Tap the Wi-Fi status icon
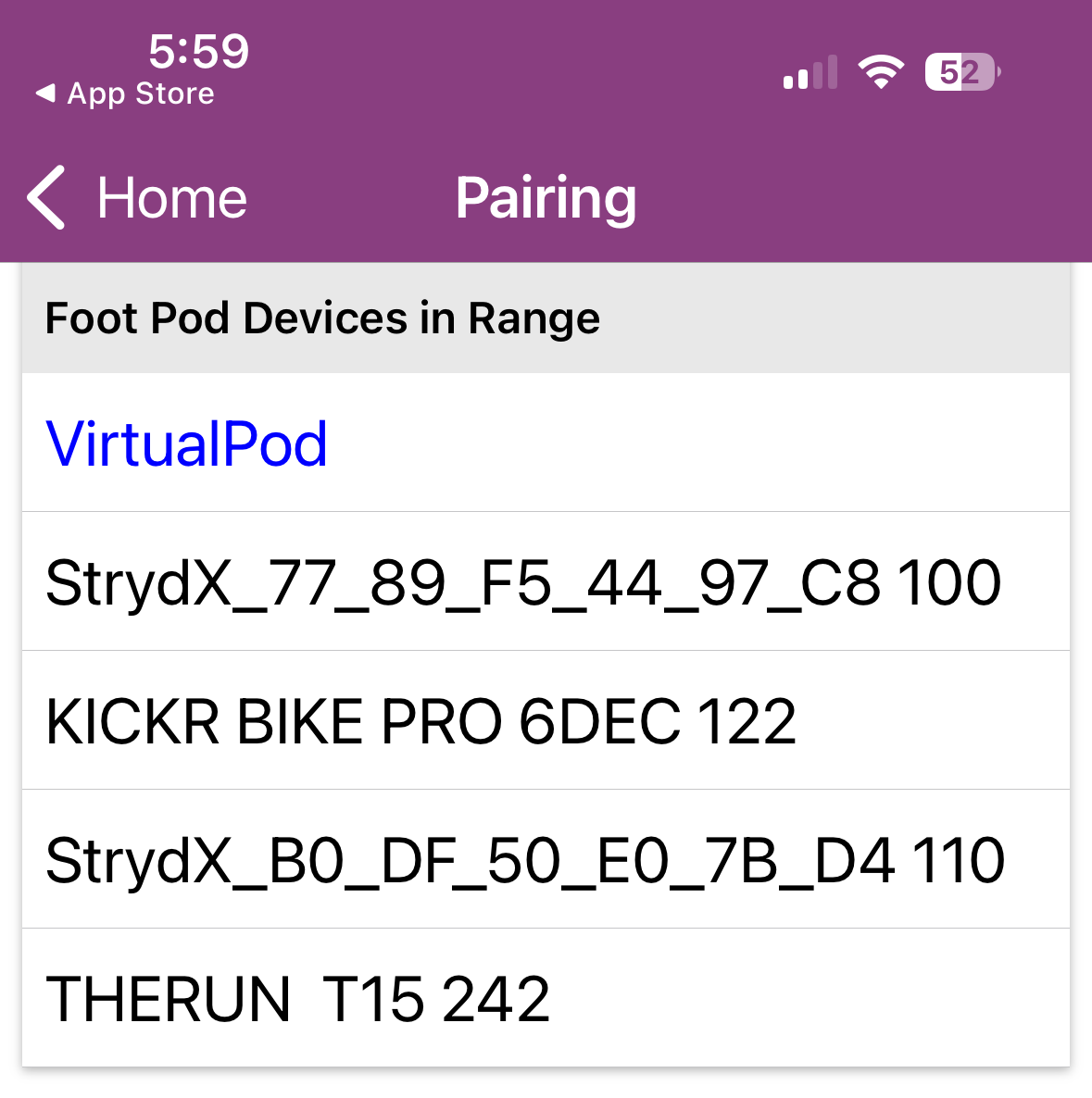This screenshot has width=1092, height=1098. pyautogui.click(x=878, y=72)
